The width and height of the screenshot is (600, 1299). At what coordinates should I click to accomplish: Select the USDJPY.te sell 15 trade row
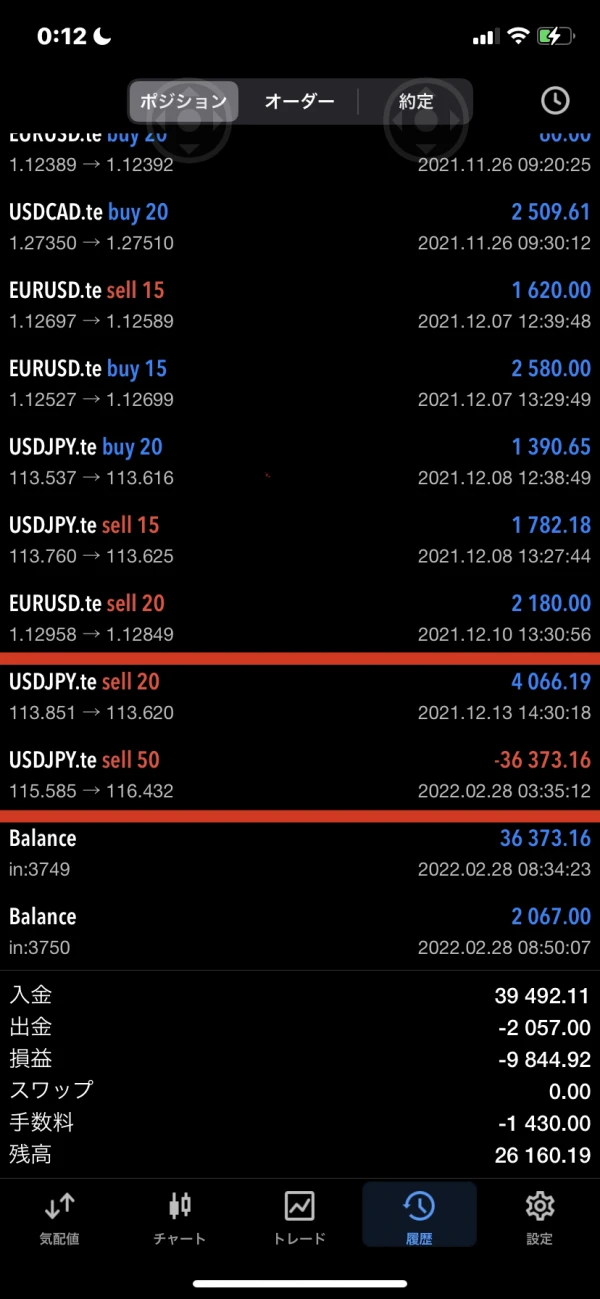[300, 539]
